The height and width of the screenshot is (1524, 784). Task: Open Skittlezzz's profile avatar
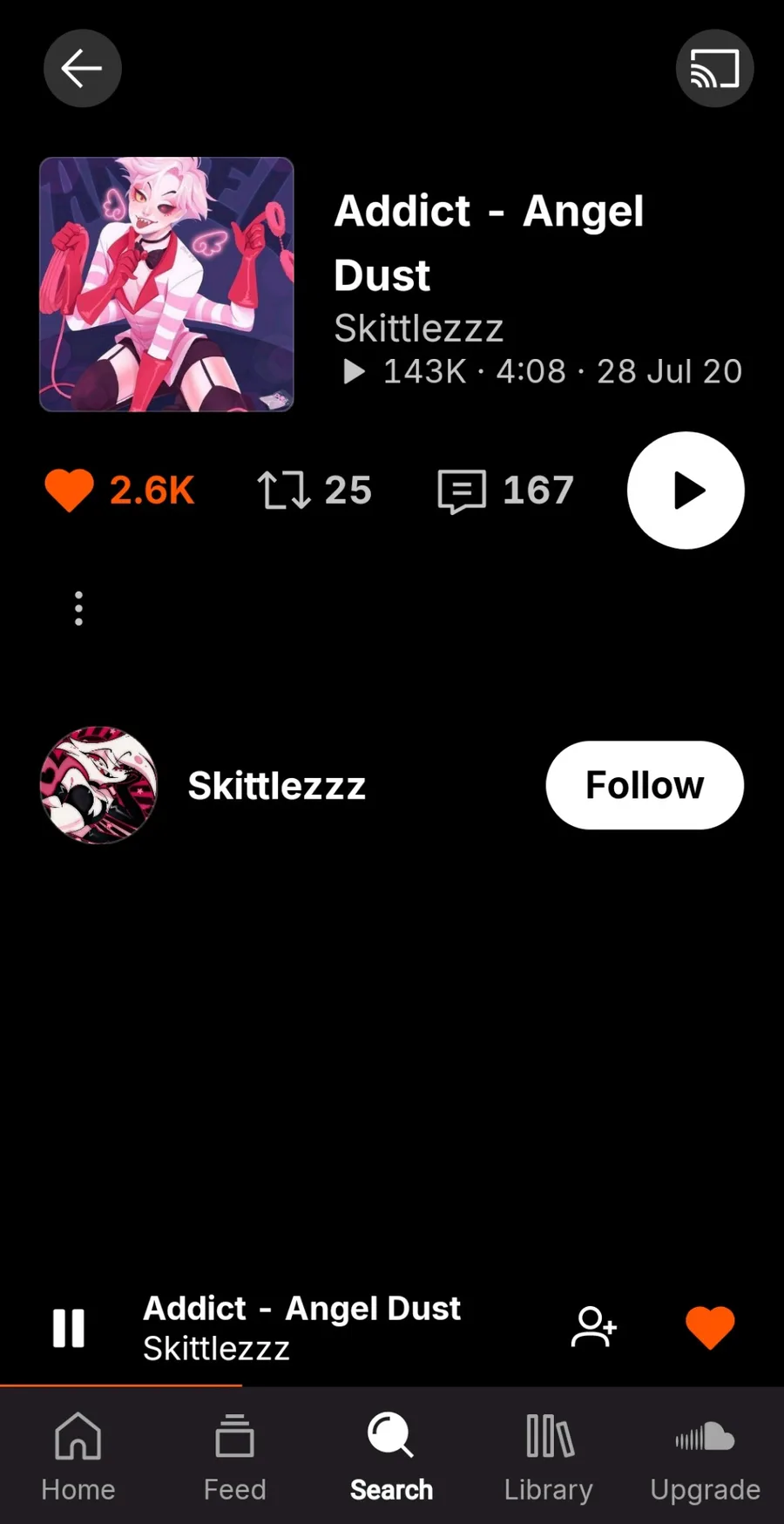(98, 785)
